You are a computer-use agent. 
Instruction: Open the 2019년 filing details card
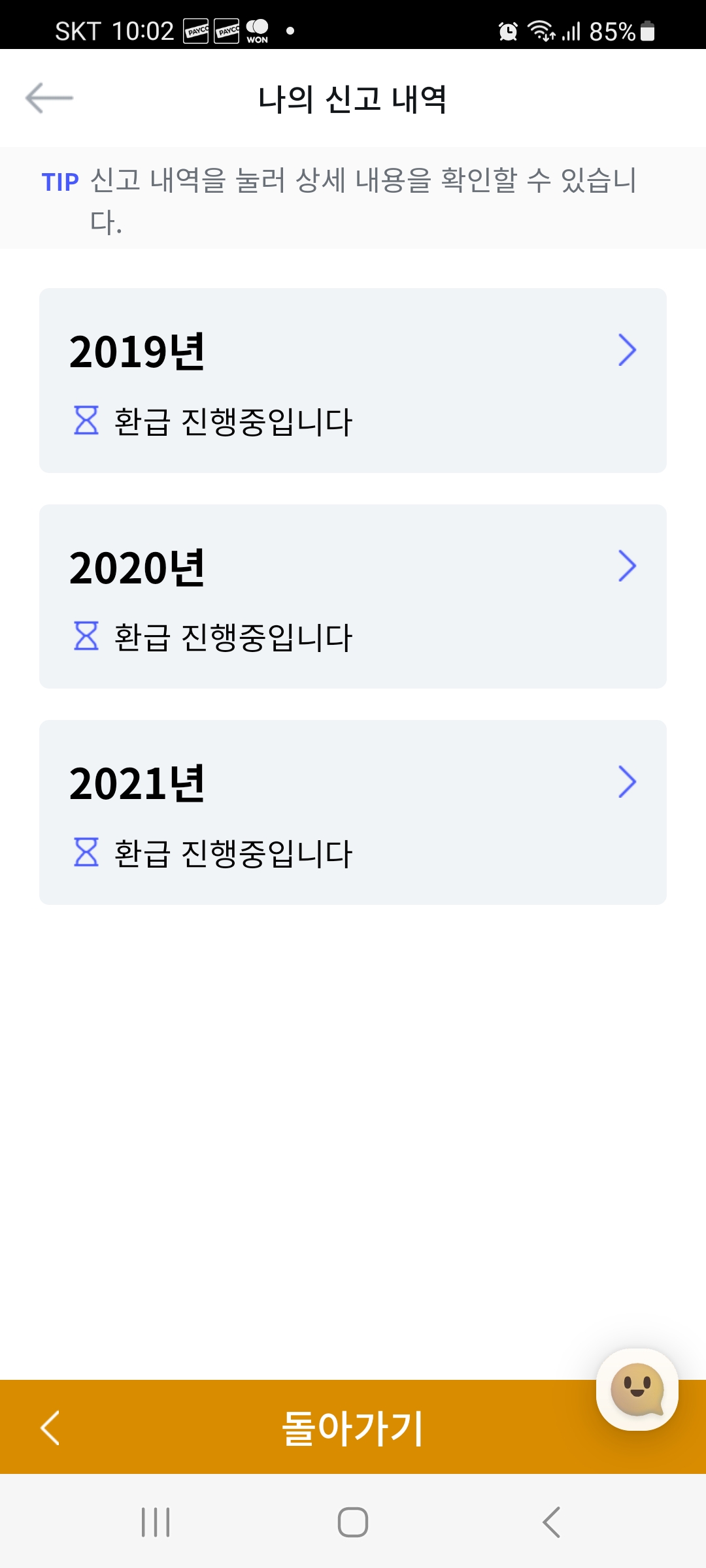click(353, 380)
